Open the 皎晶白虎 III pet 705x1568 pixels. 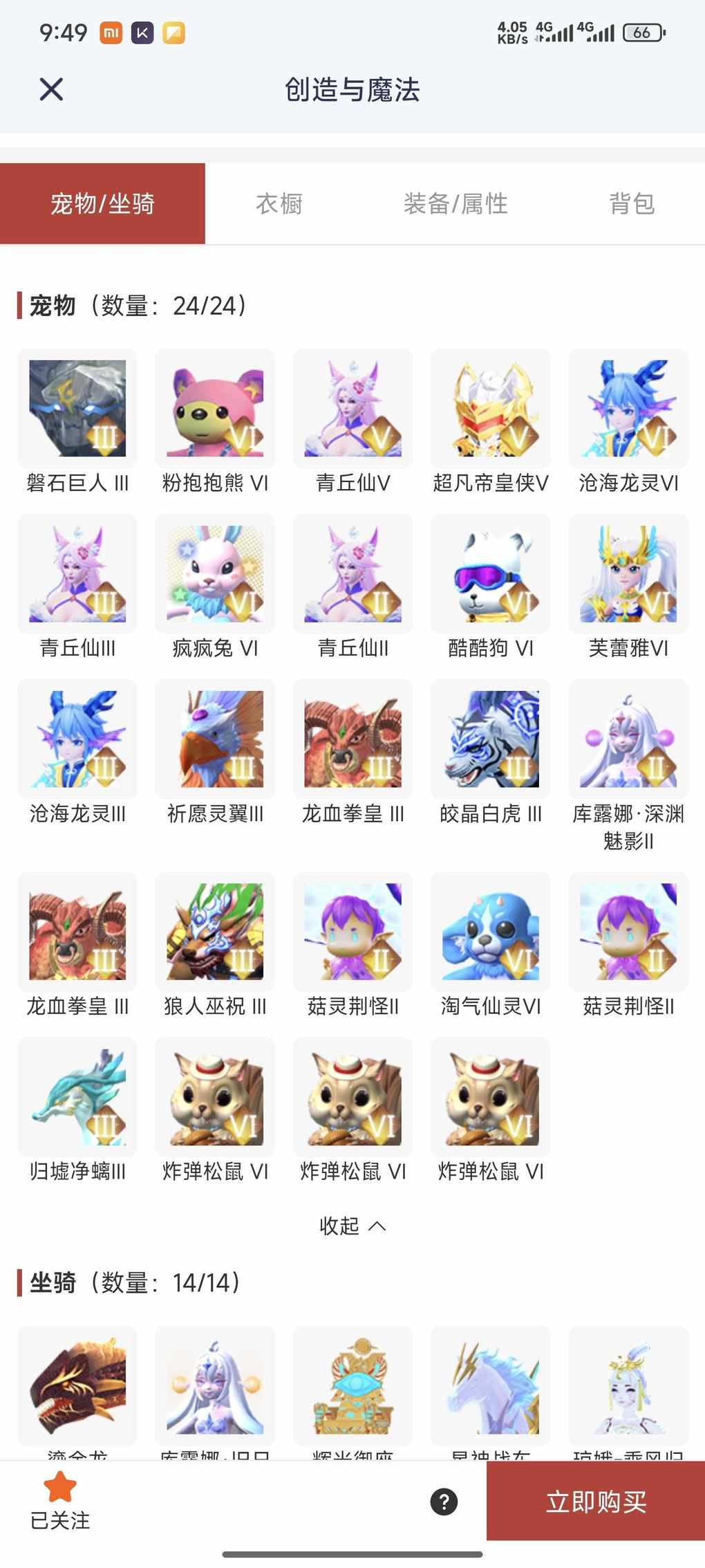point(491,739)
